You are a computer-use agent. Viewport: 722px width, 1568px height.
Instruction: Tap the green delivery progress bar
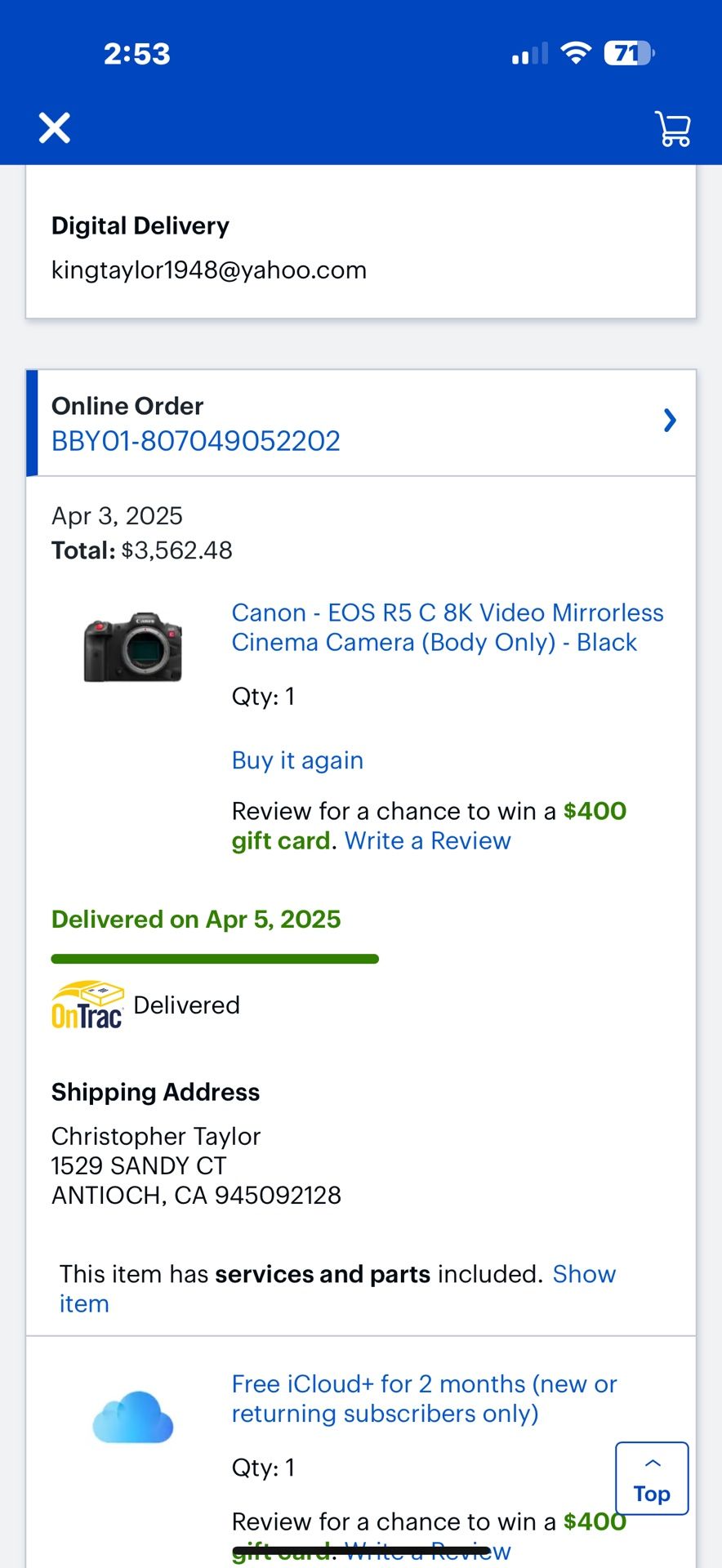(215, 956)
